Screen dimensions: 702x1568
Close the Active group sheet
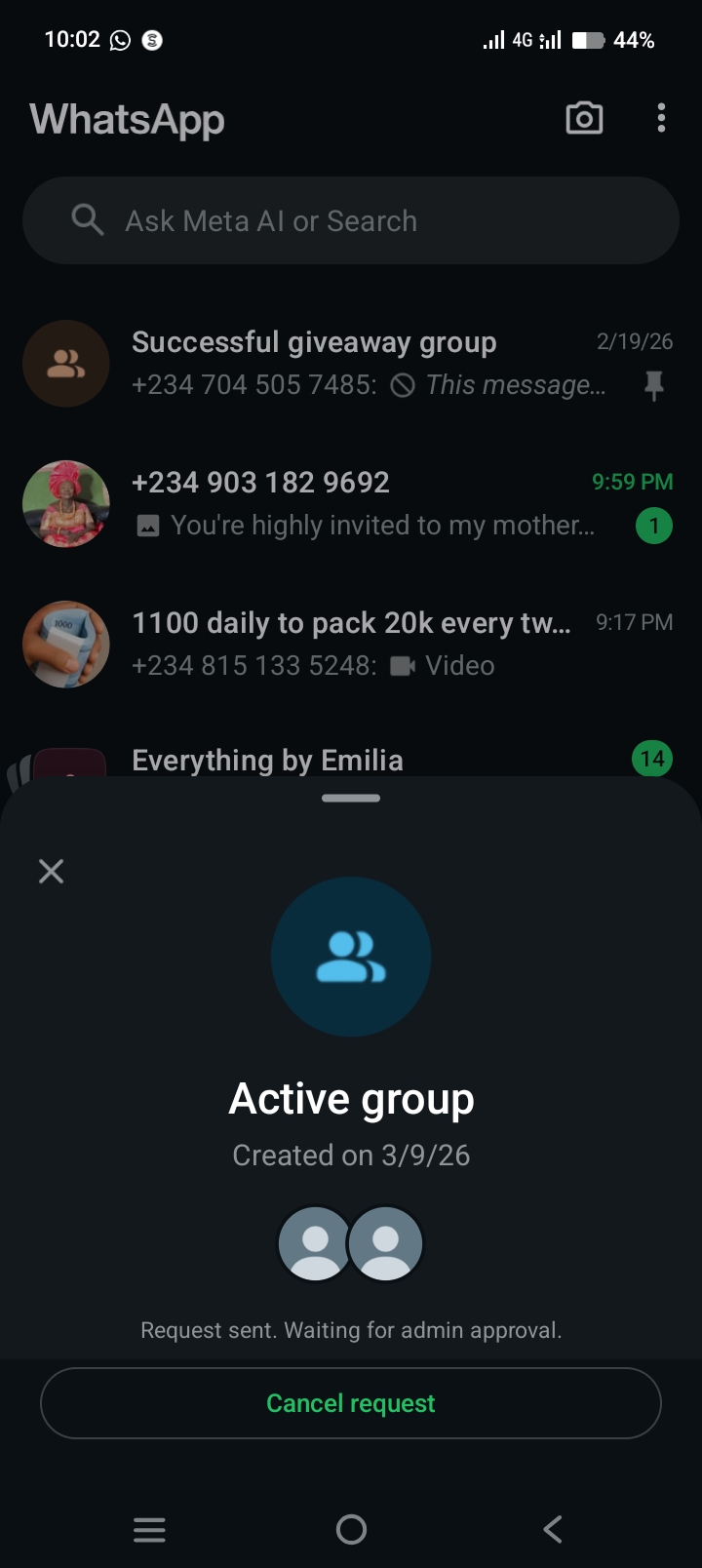51,871
